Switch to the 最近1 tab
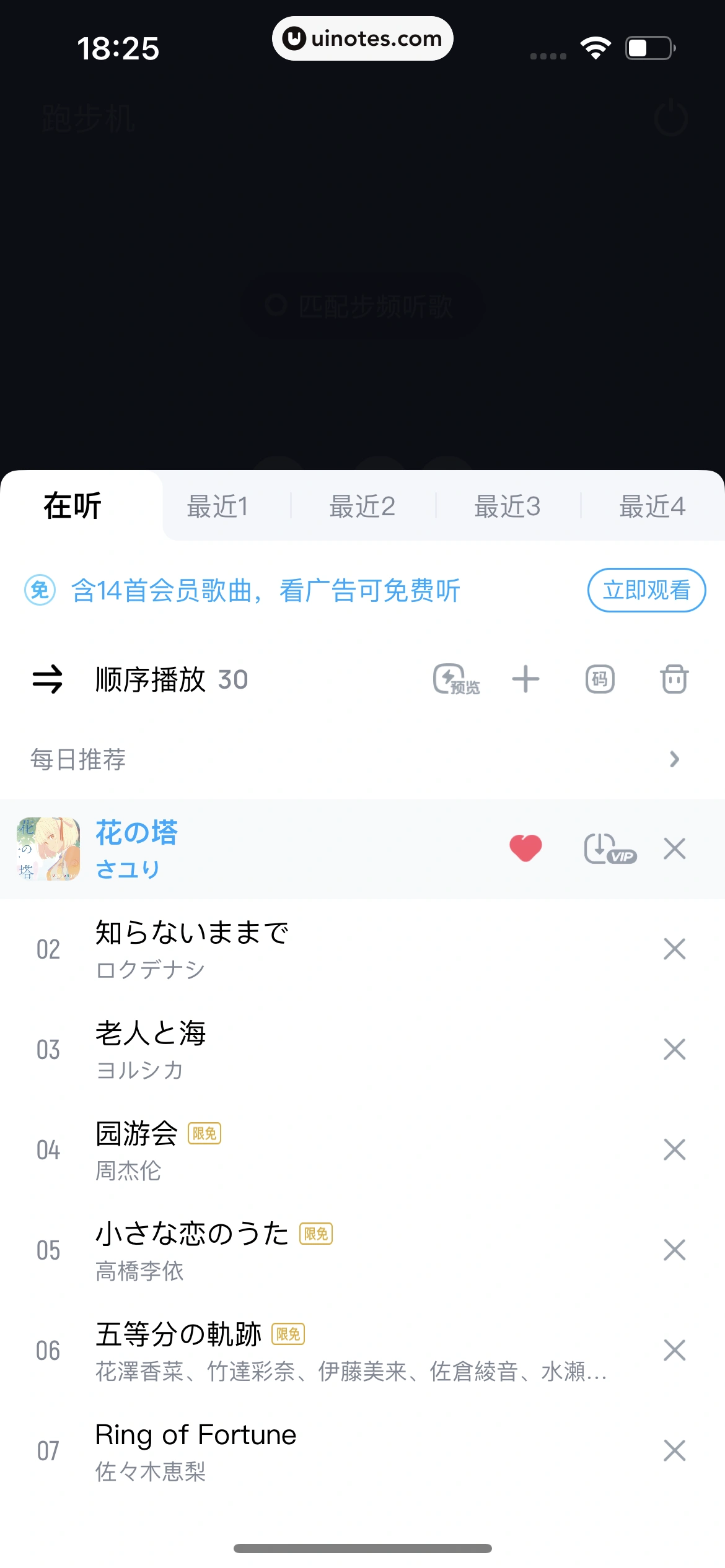This screenshot has height=1568, width=725. [218, 506]
